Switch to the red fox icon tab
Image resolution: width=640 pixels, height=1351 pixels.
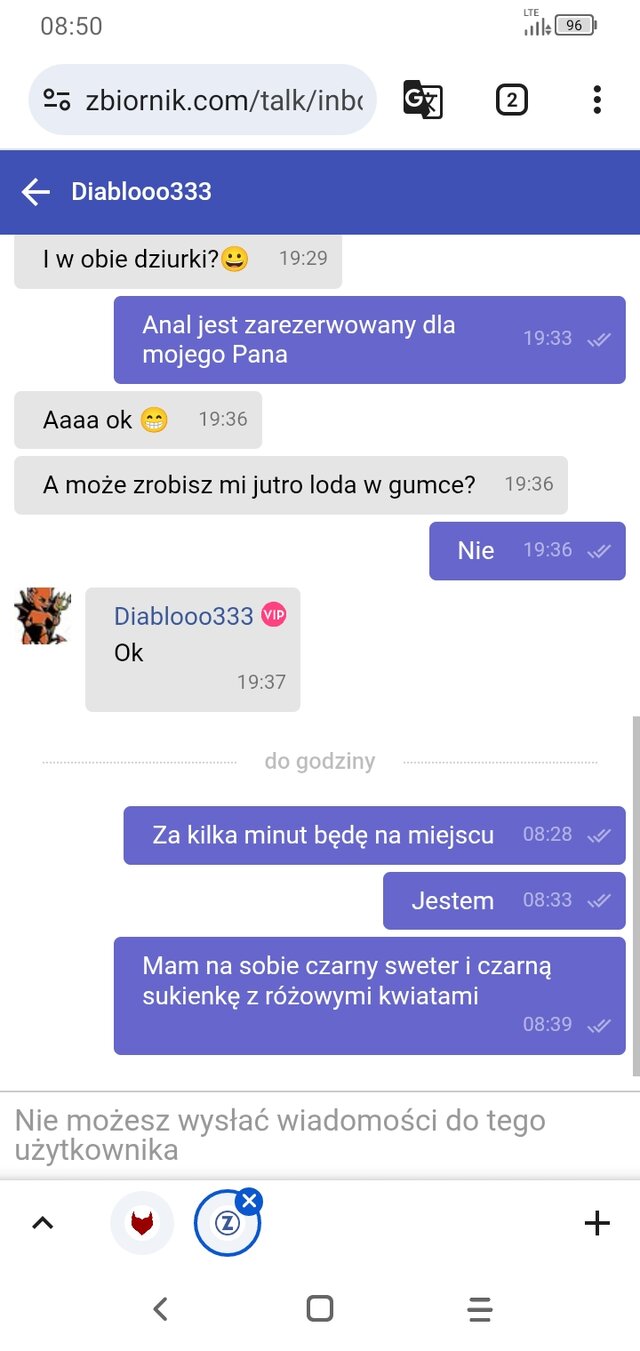(142, 1222)
